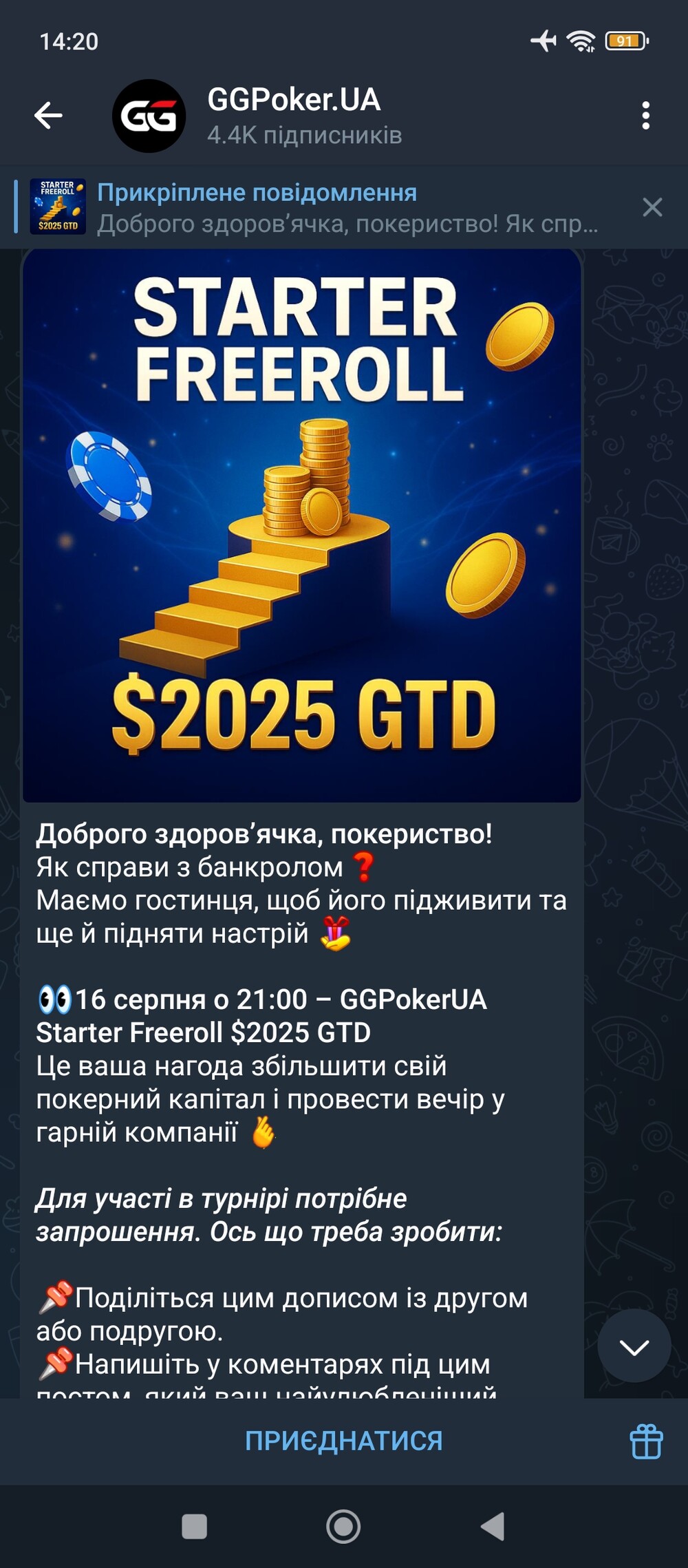Viewport: 688px width, 1568px height.
Task: Tap ПРИЄДНАТИСЯ to join the channel
Action: coord(344,1441)
